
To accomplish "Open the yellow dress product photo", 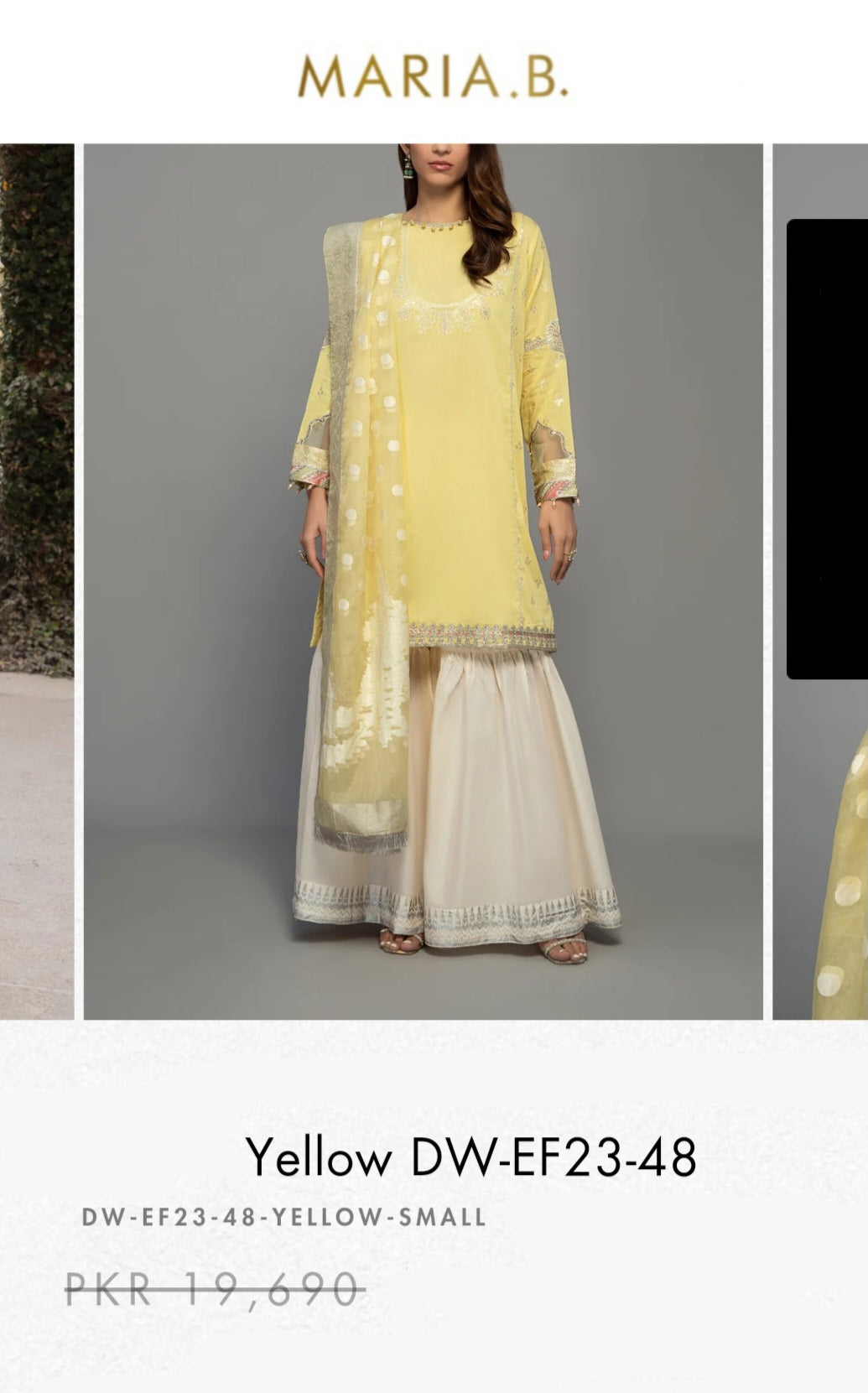I will pyautogui.click(x=424, y=581).
